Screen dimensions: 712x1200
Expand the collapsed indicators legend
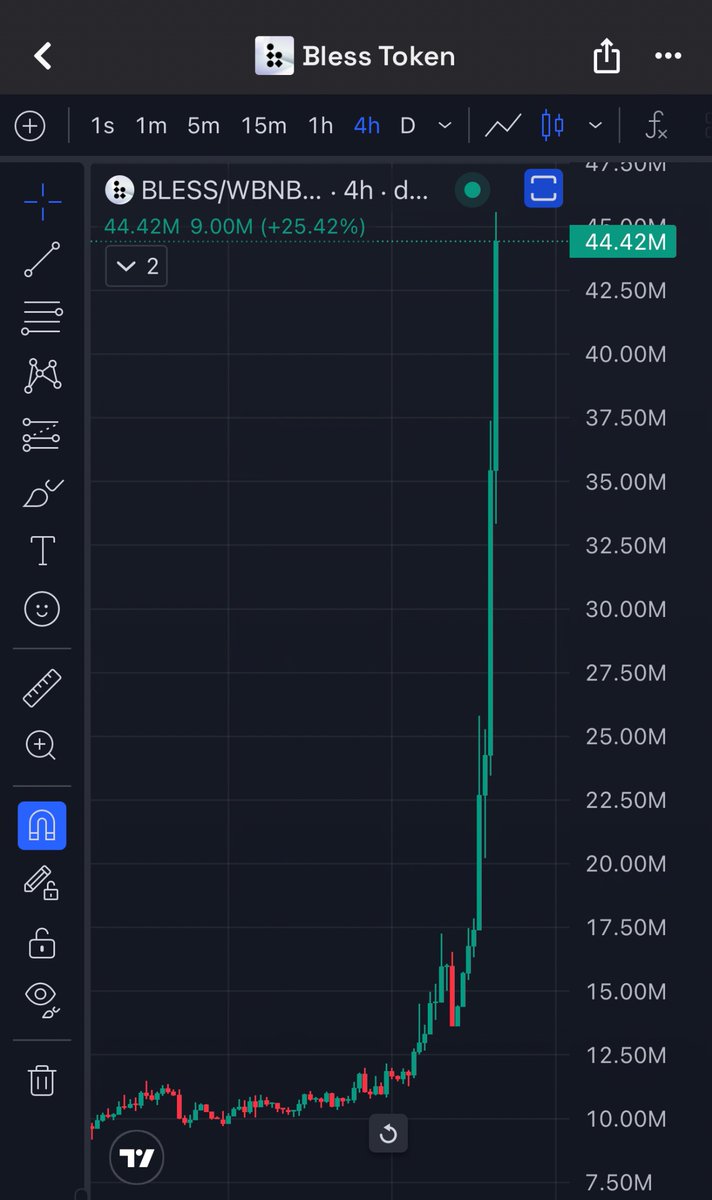(137, 266)
